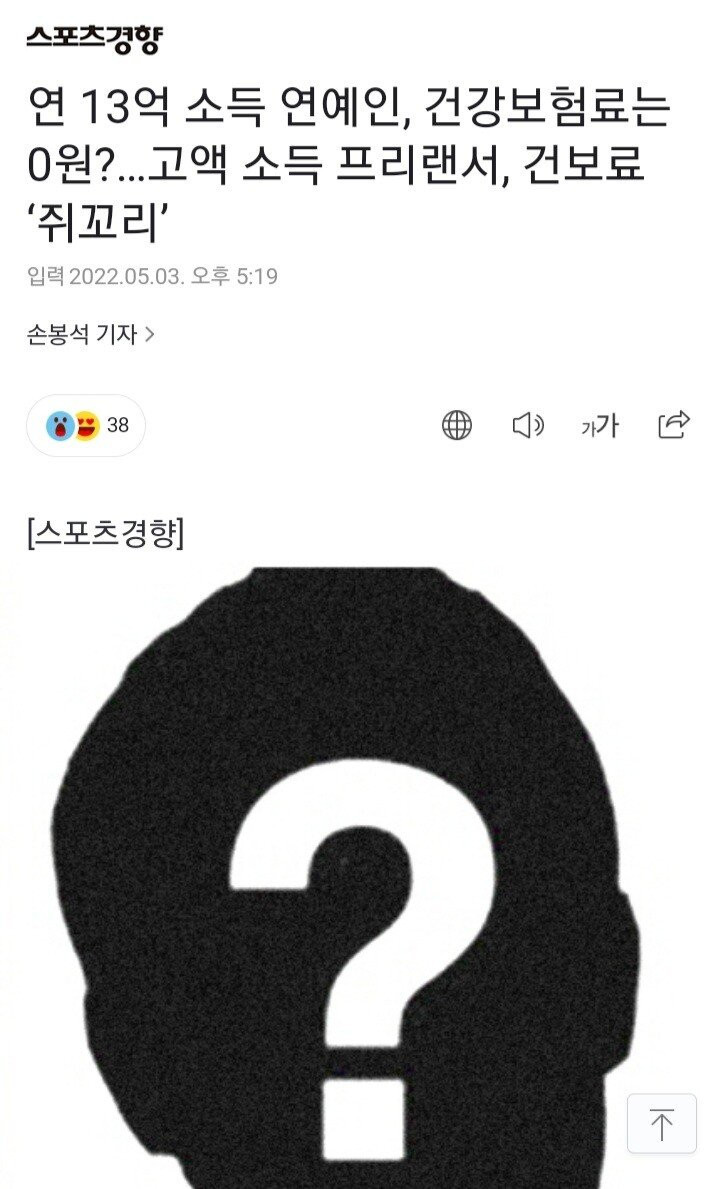720x1189 pixels.
Task: Tap the globe translate icon
Action: 457,426
